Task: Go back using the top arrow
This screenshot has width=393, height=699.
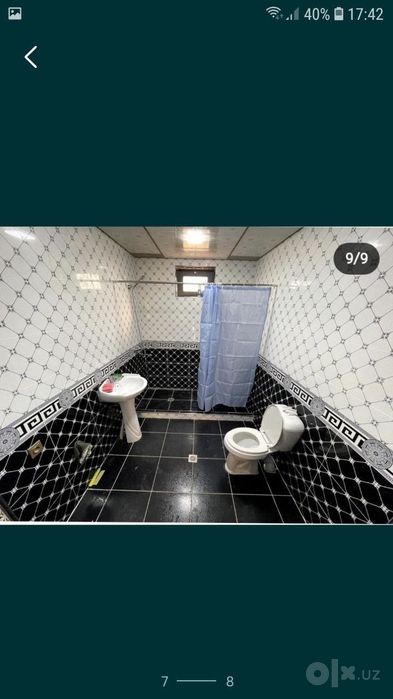Action: [x=31, y=57]
